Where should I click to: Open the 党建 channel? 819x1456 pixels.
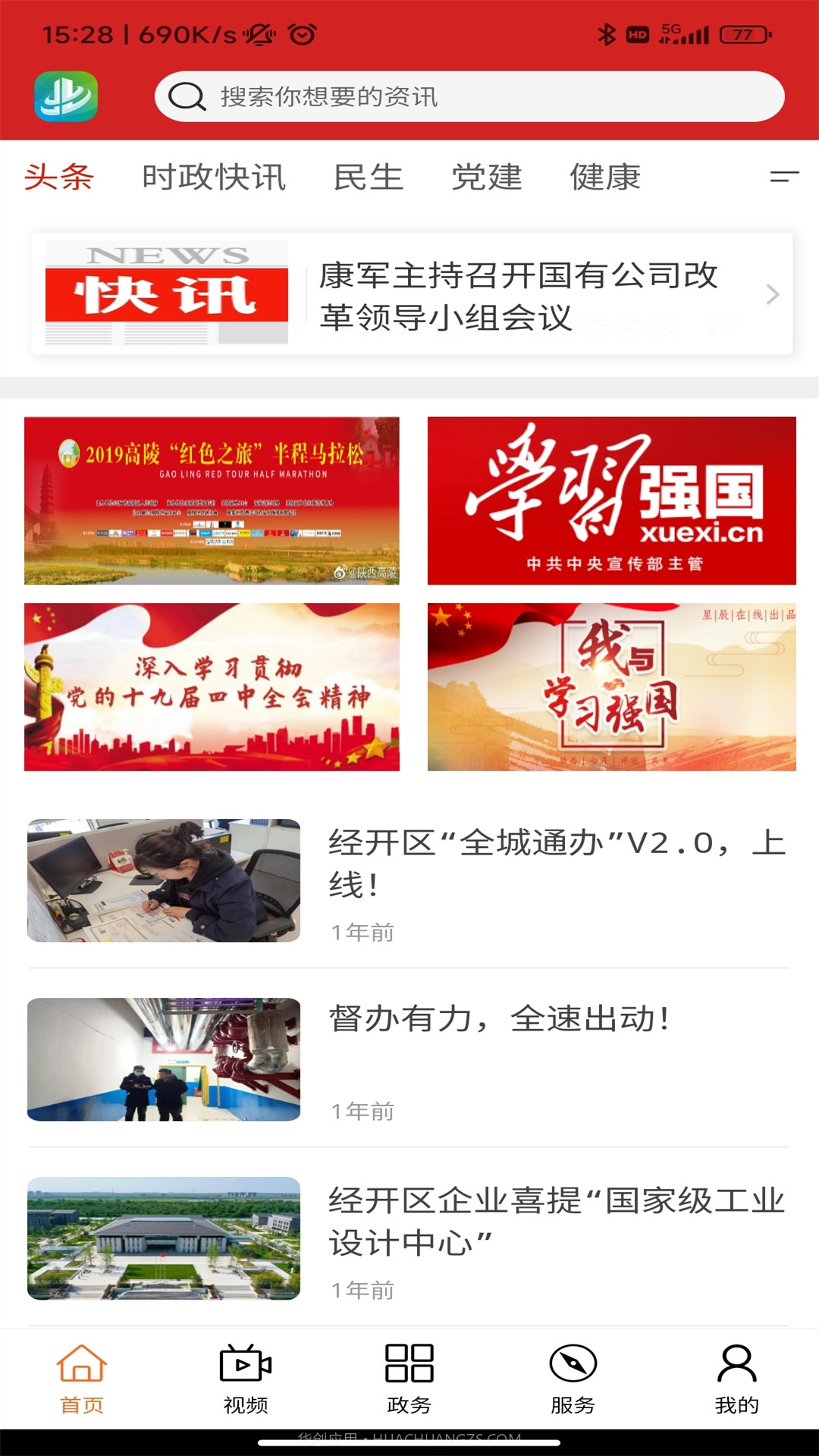(486, 176)
